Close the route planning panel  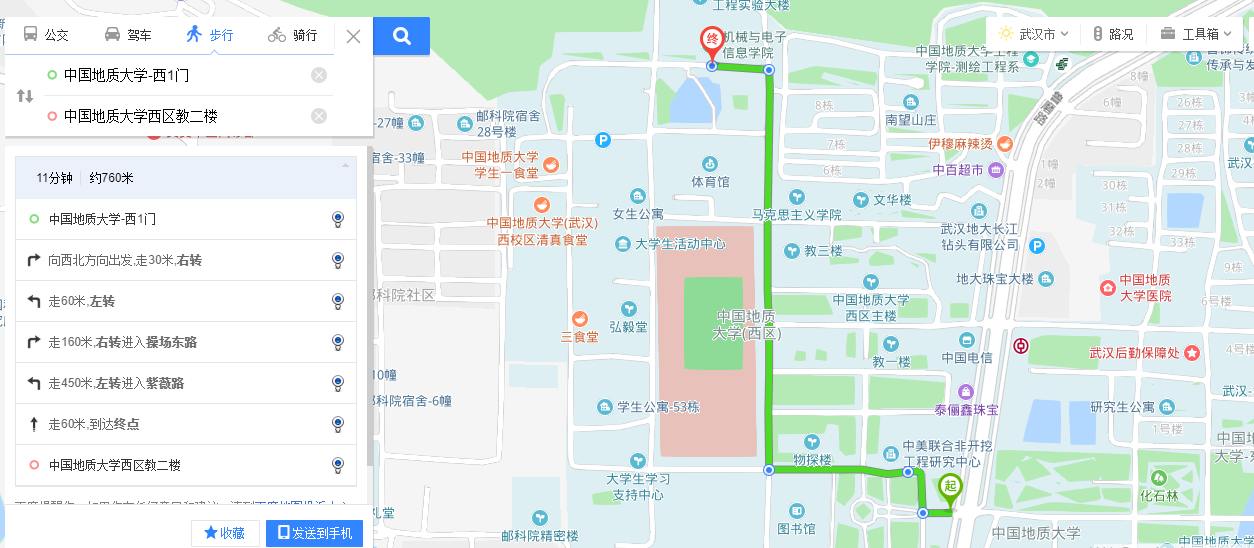[x=353, y=37]
